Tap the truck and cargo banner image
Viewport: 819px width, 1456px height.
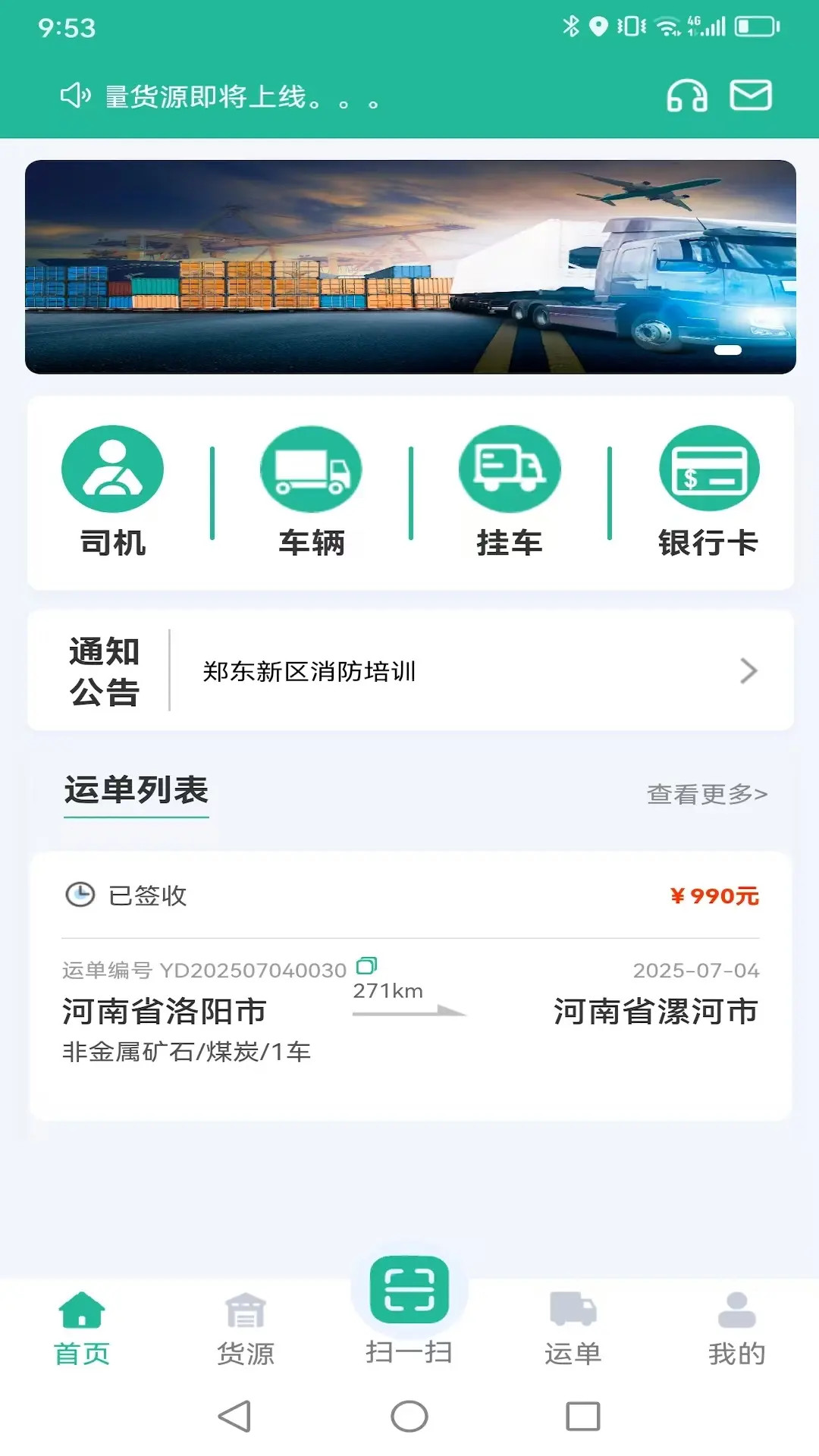pos(409,265)
